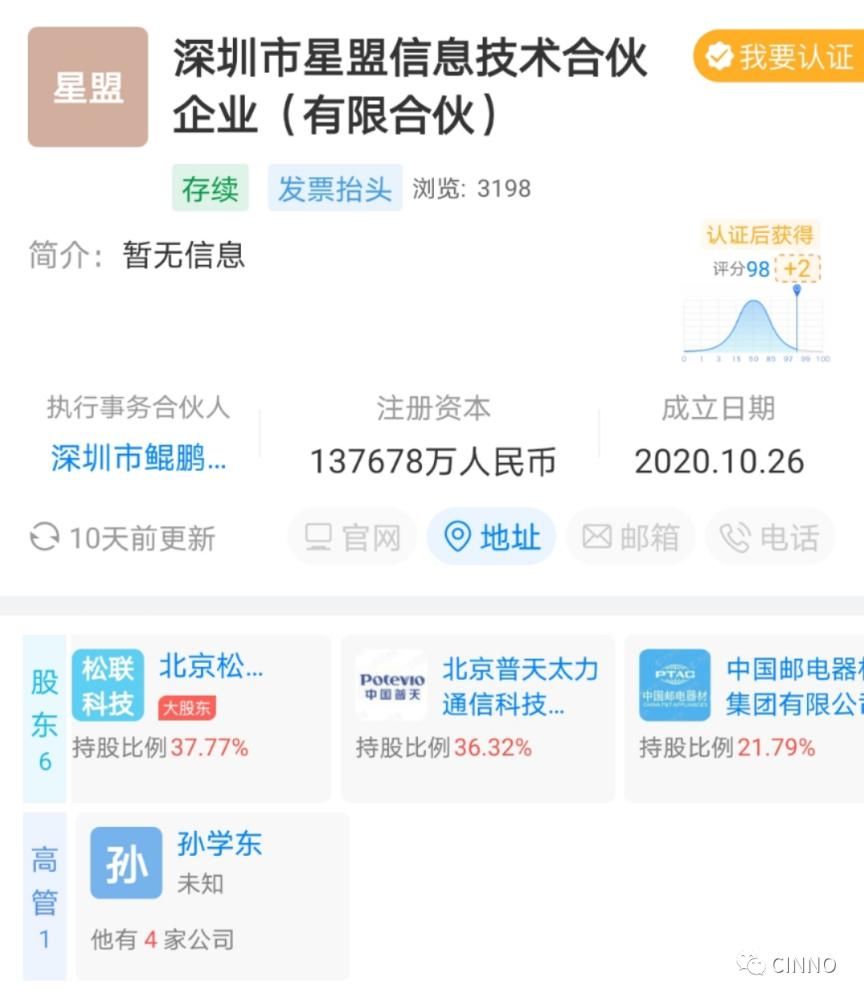Click the 官网 (official website) icon

point(316,537)
